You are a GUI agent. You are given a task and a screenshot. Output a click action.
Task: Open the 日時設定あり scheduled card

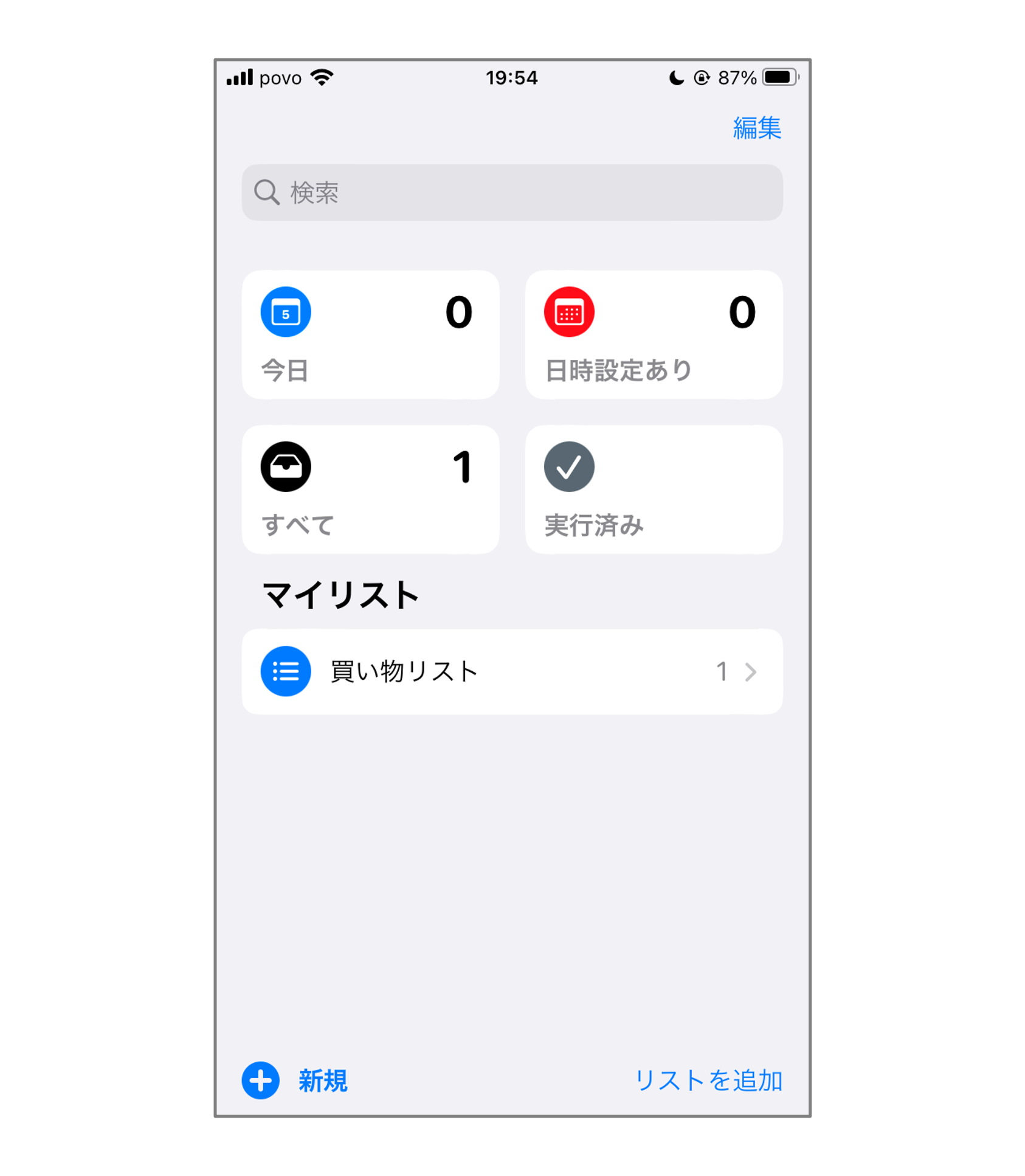click(x=654, y=335)
